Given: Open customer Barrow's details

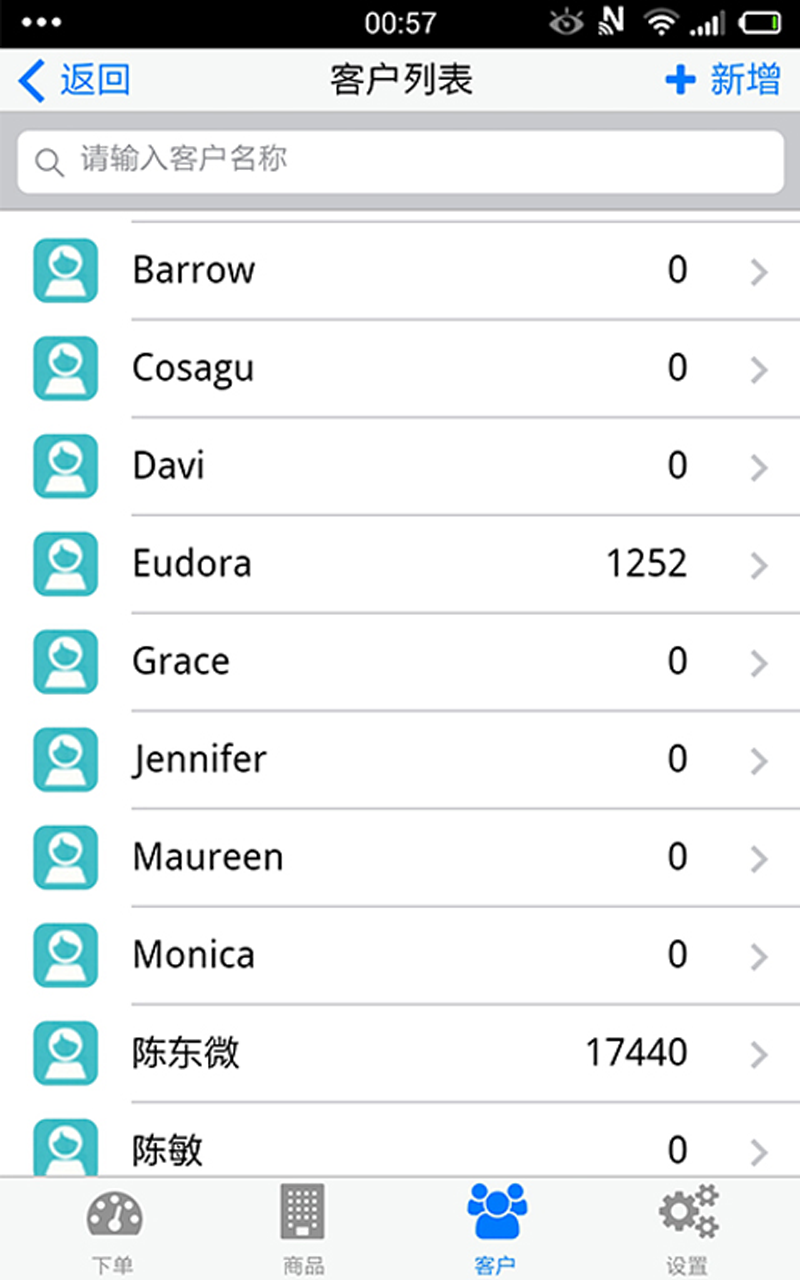Looking at the screenshot, I should pos(400,270).
